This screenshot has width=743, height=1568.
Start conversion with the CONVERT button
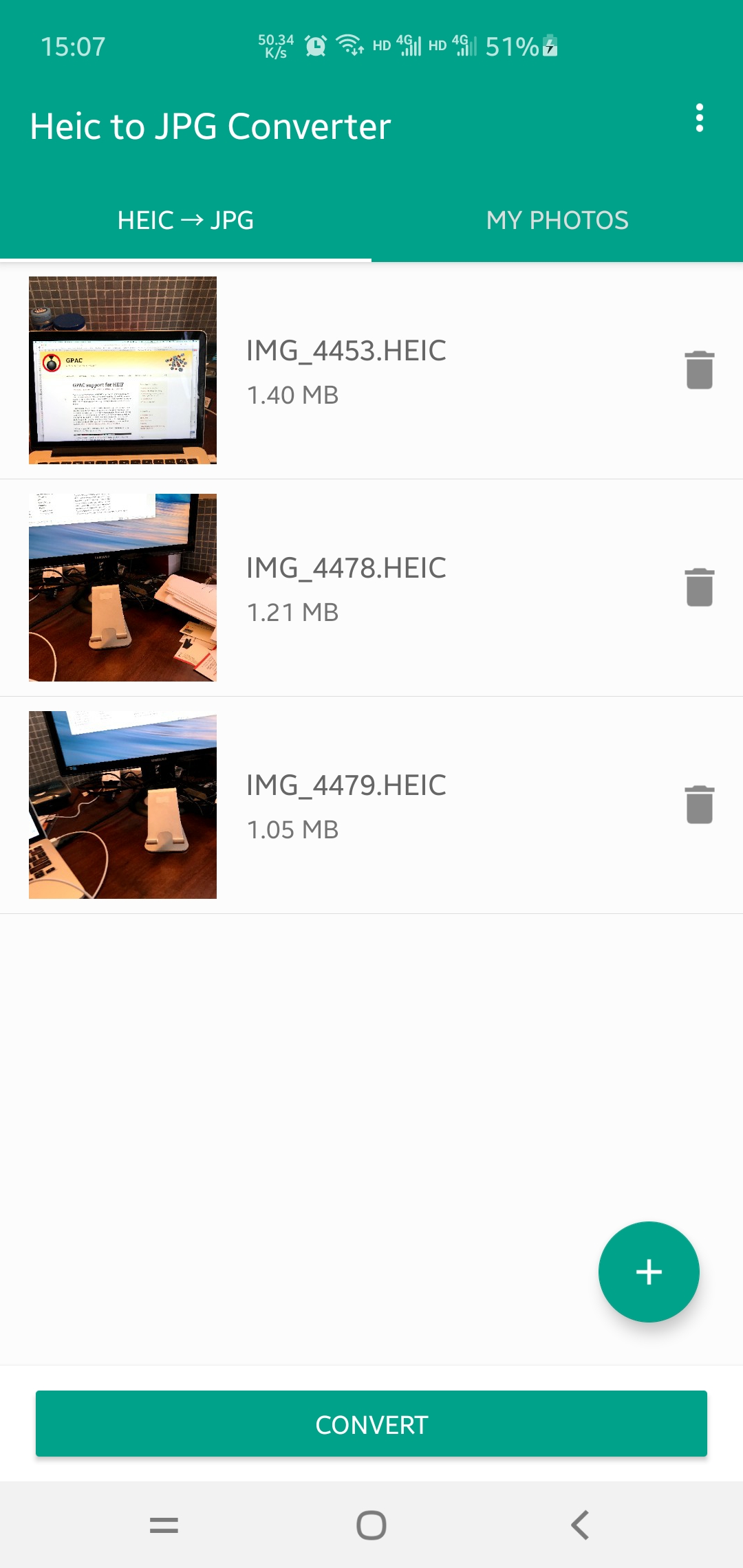pyautogui.click(x=371, y=1424)
